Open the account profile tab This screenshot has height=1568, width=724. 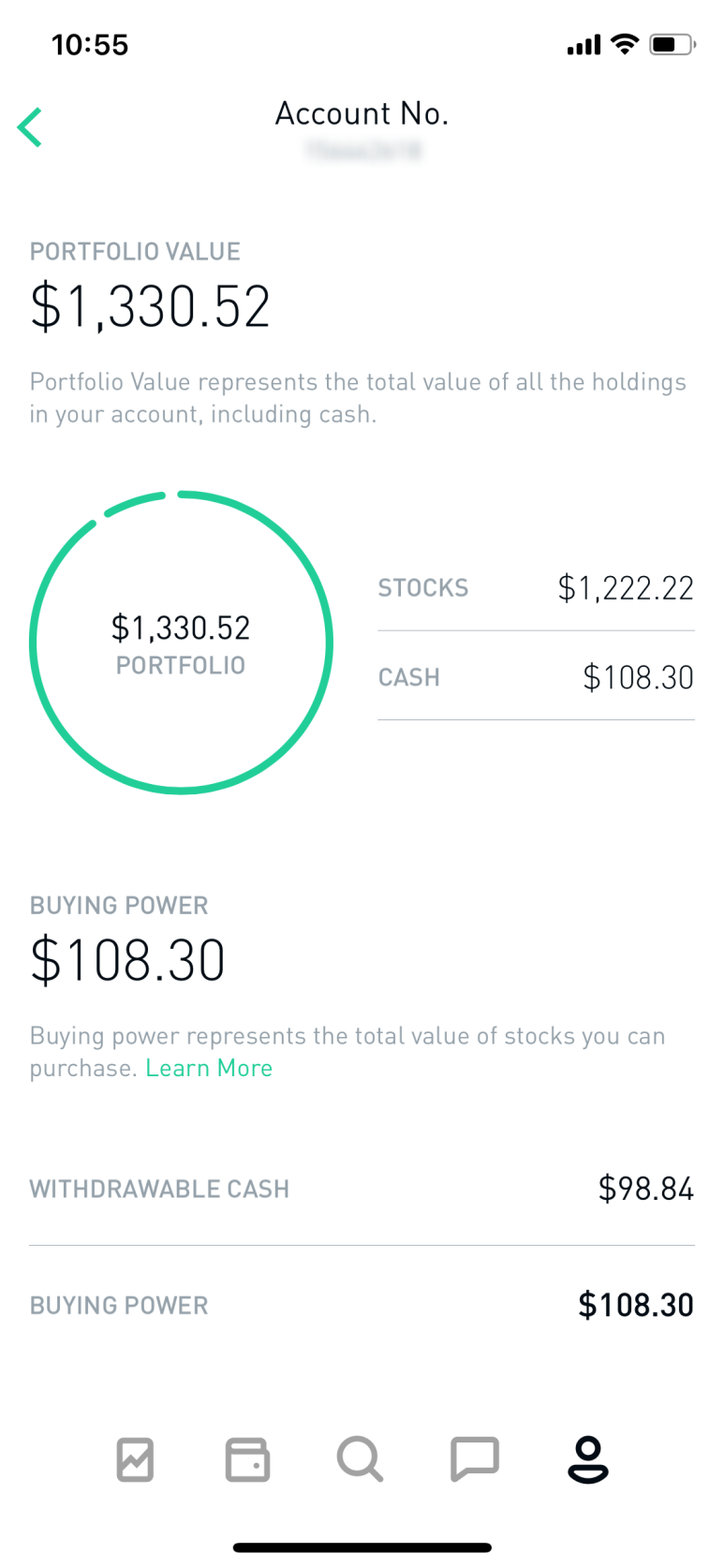click(588, 1459)
